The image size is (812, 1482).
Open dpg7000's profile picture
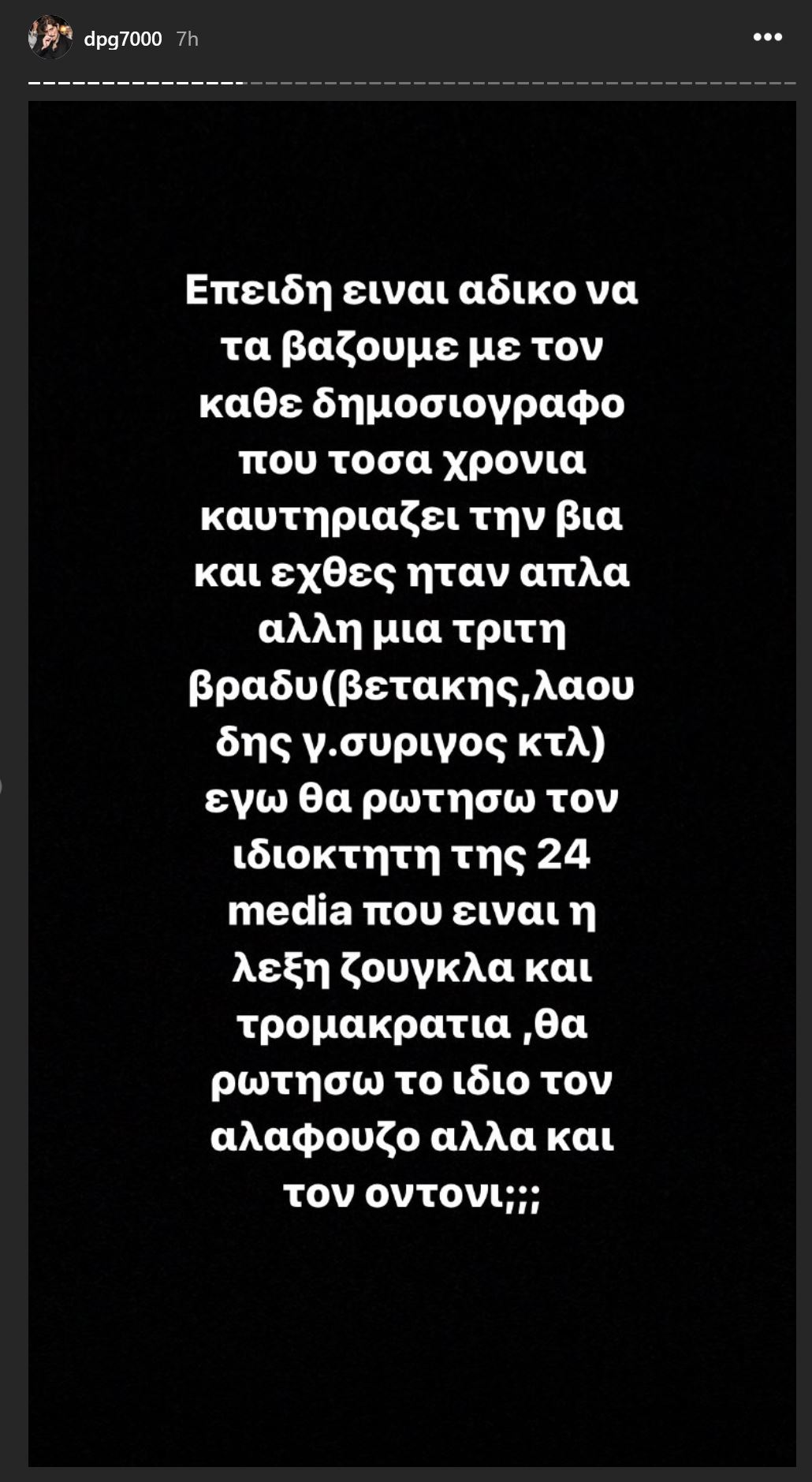[50, 37]
